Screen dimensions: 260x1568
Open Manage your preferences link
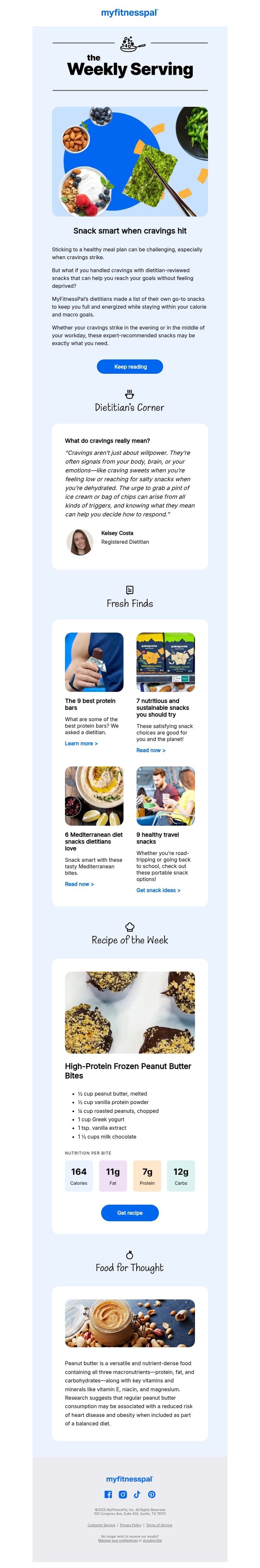coord(117,1540)
